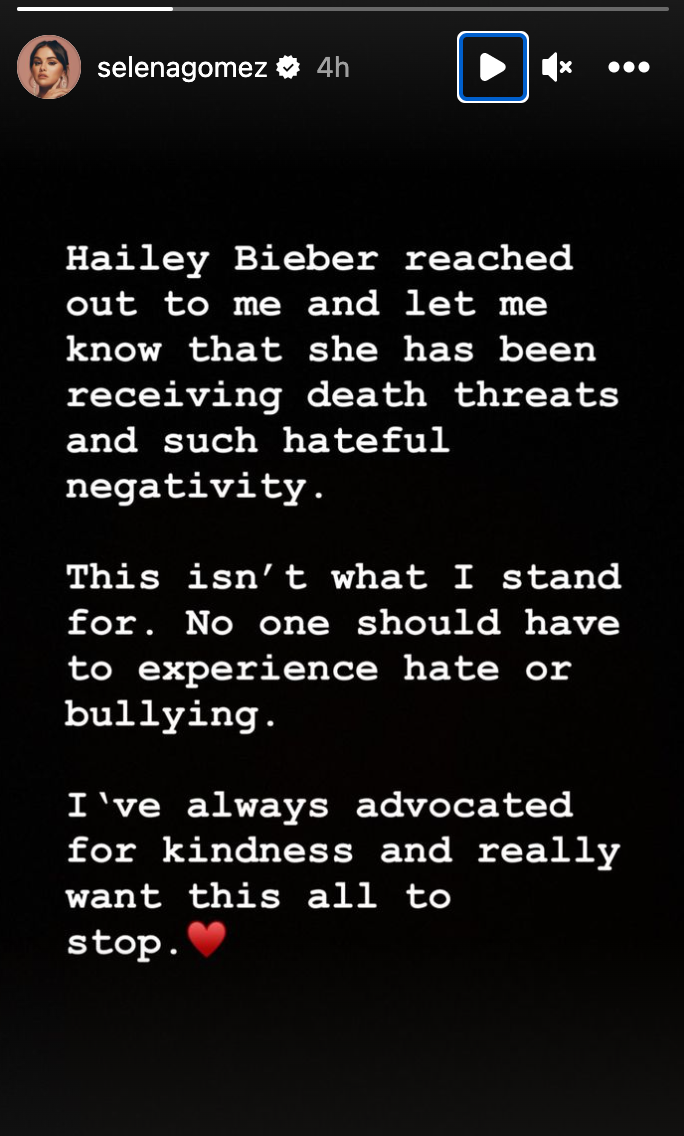Viewport: 684px width, 1136px height.
Task: Open selenagomez profile picture
Action: coord(49,67)
